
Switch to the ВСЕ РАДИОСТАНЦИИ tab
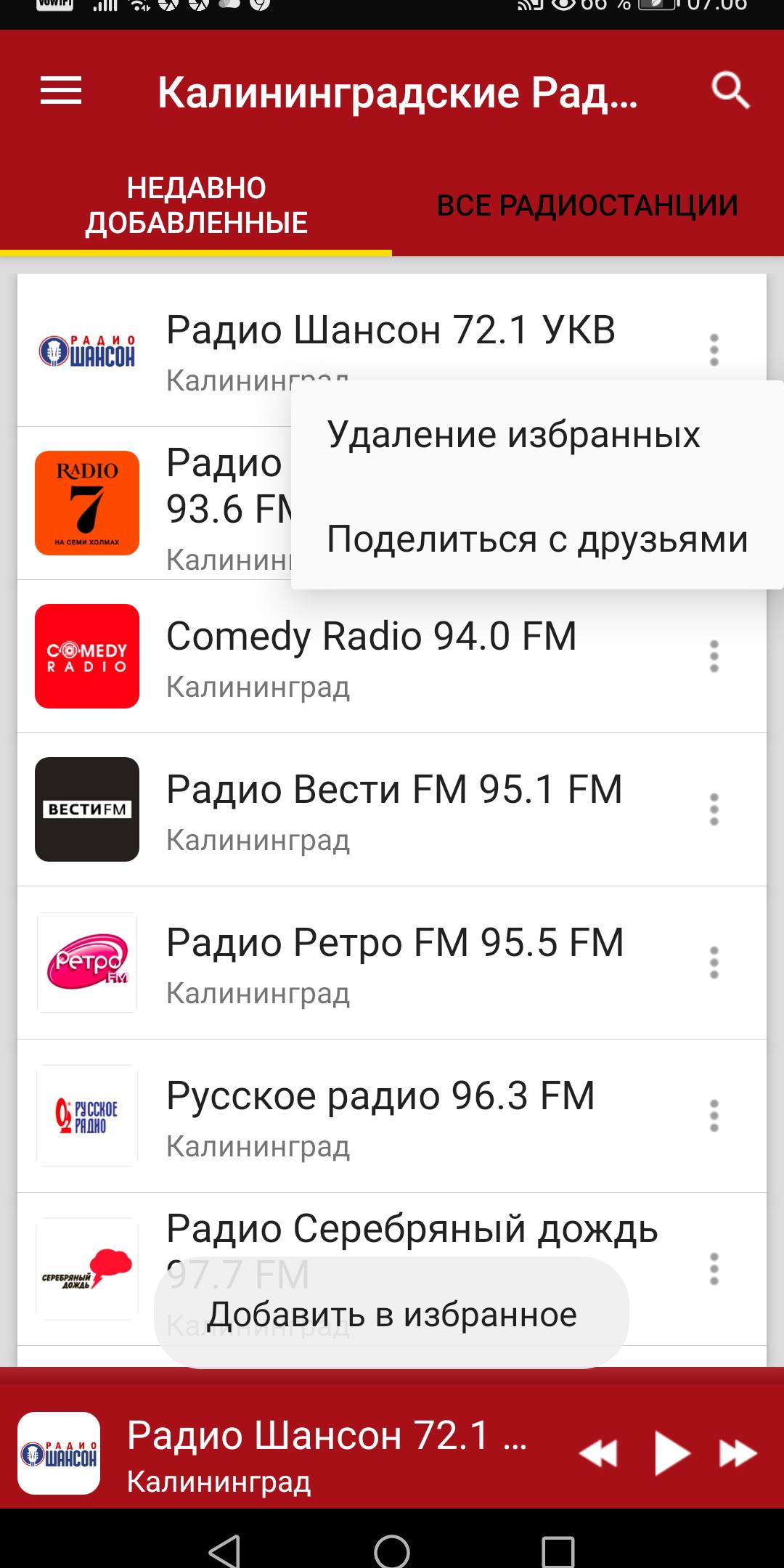587,205
